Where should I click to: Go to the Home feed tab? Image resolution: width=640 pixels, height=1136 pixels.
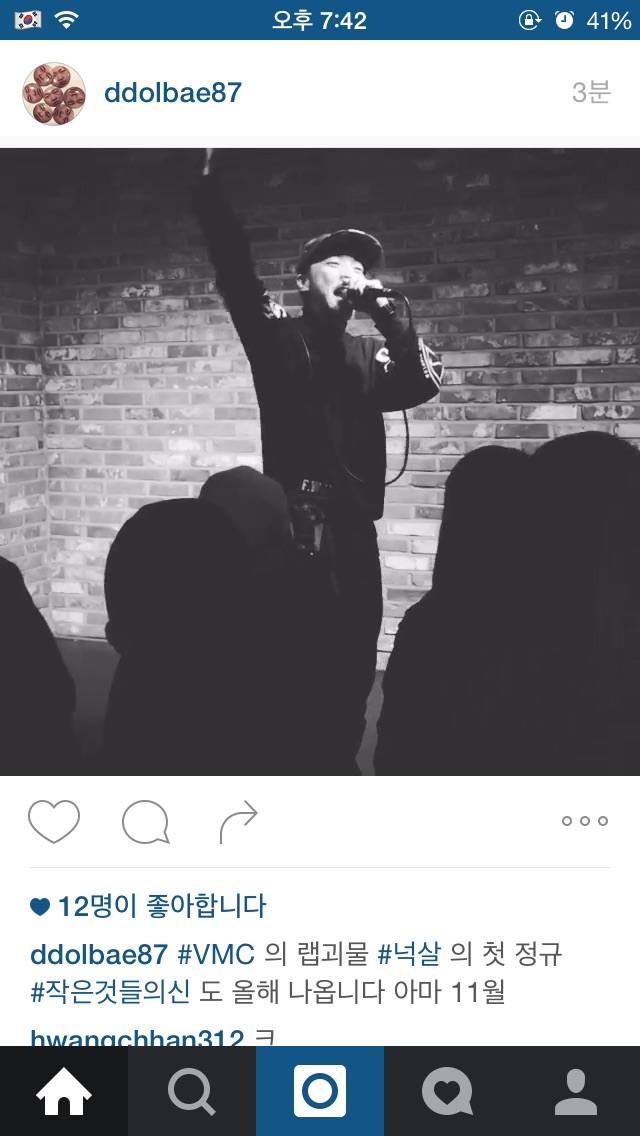64,1091
